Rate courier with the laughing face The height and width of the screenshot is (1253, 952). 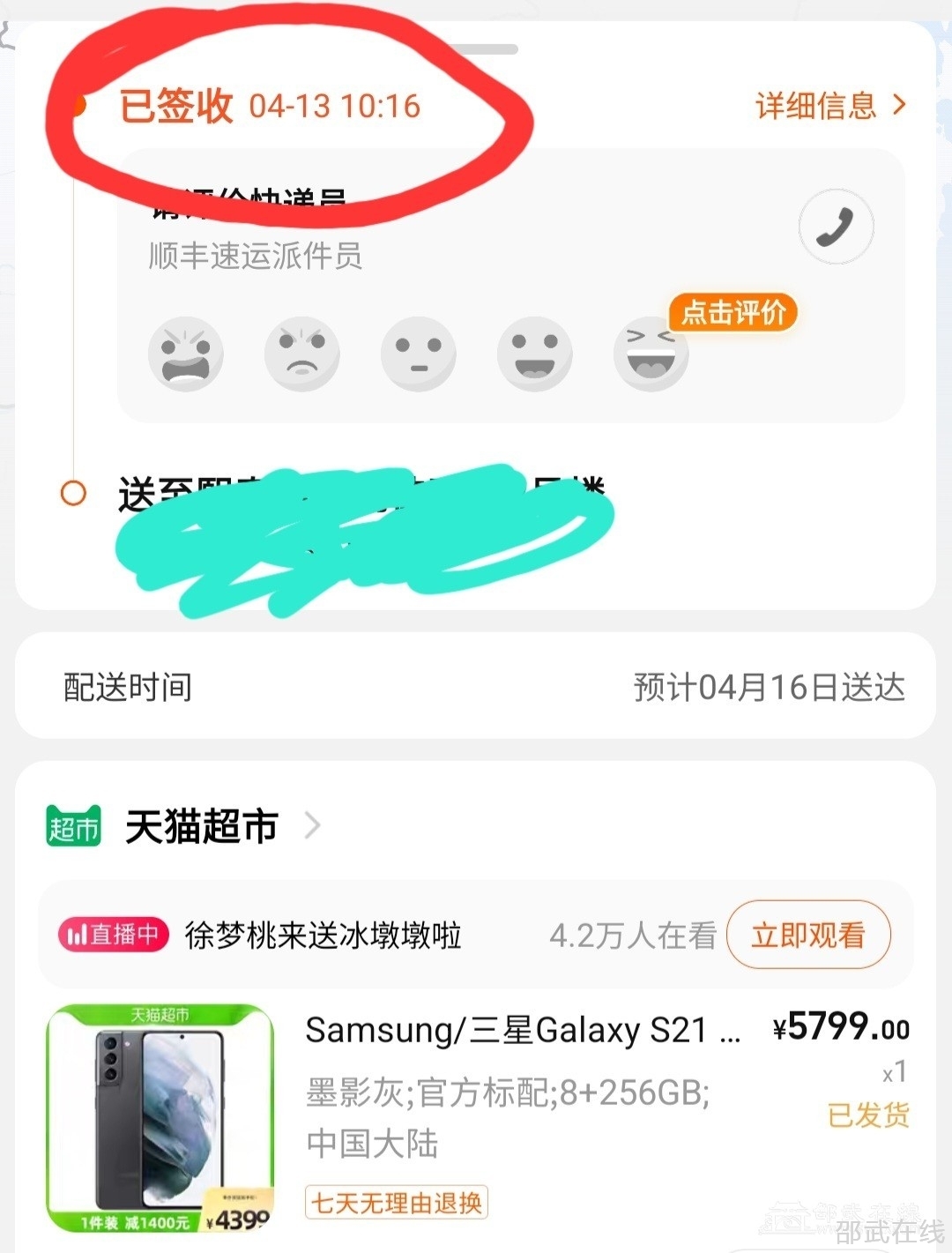651,354
